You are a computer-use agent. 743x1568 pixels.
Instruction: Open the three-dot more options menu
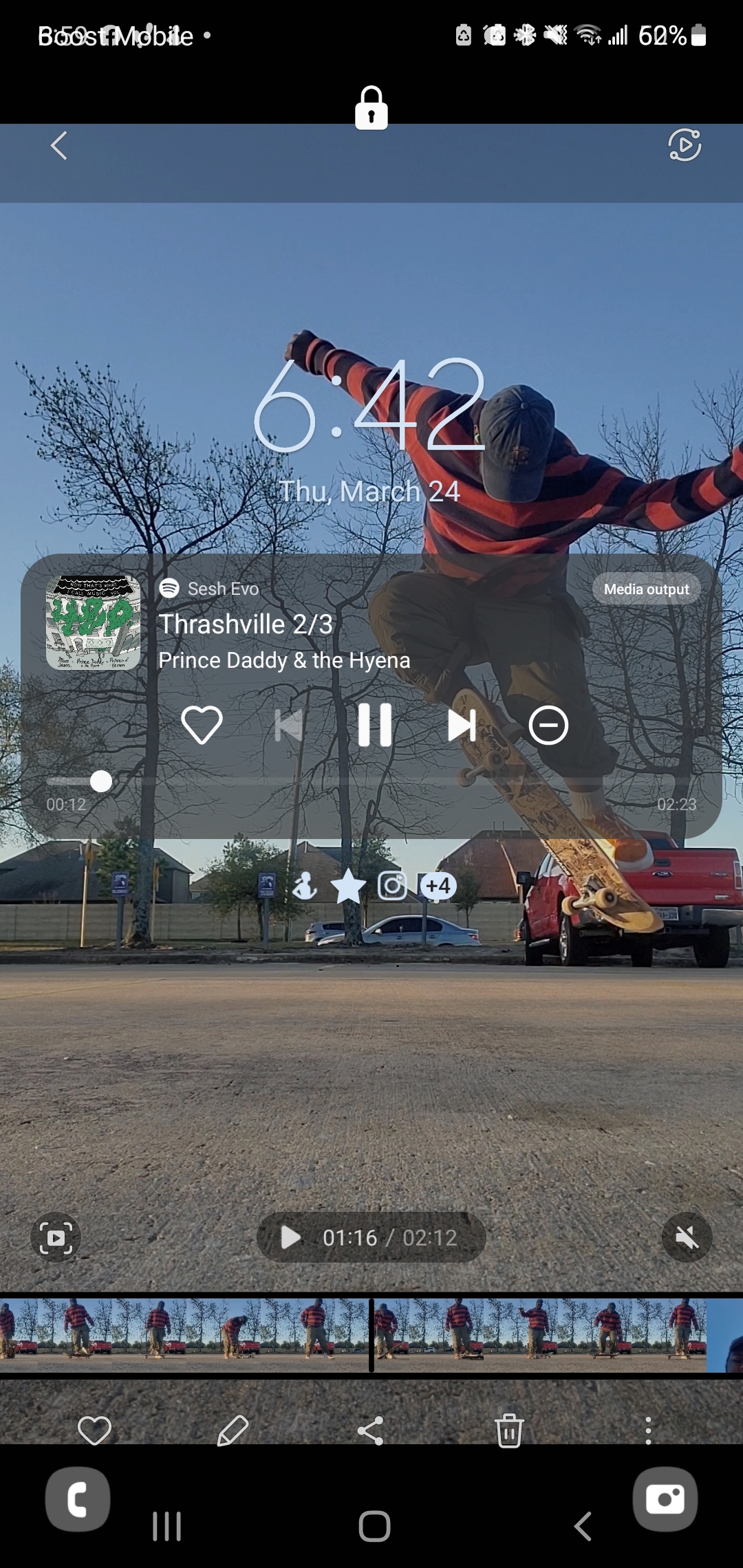coord(648,1430)
